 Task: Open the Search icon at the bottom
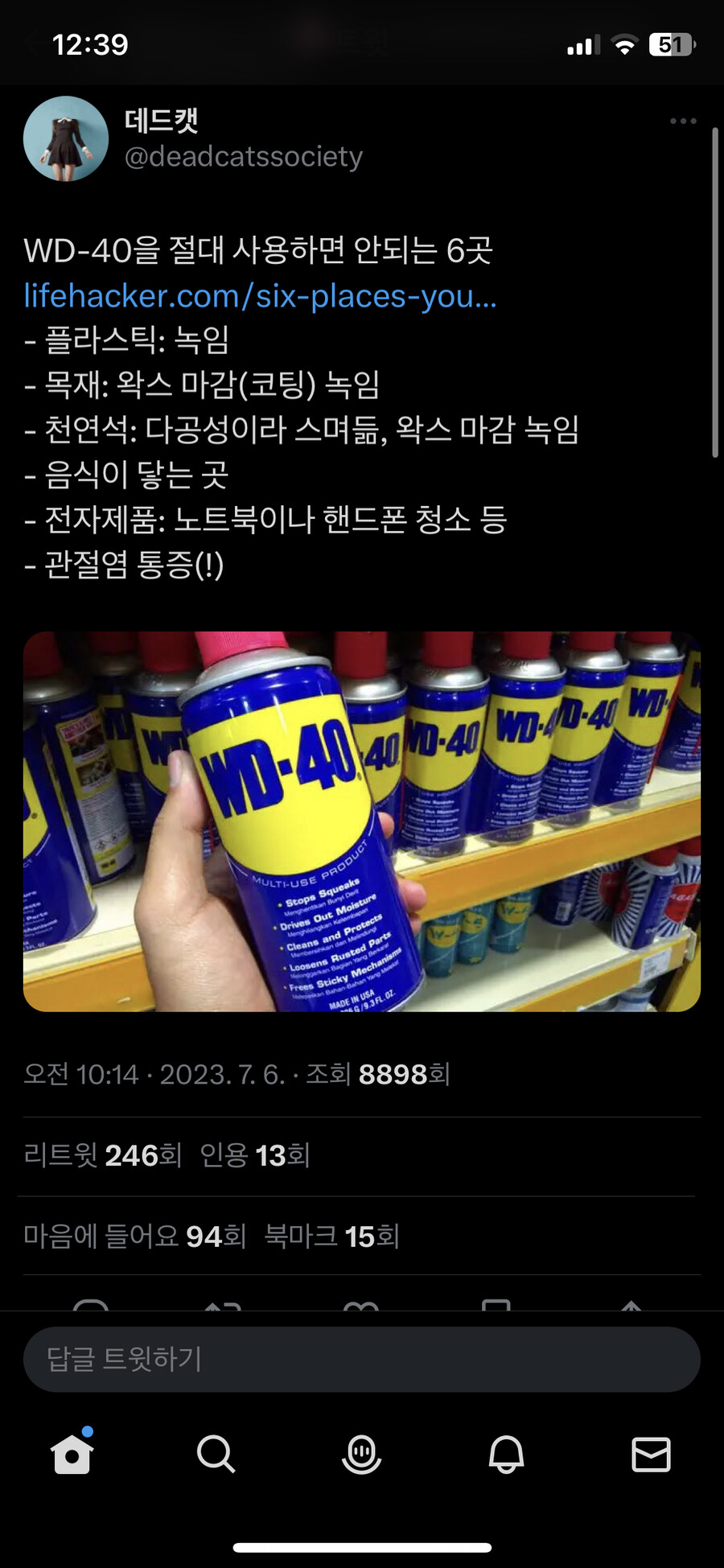216,1455
